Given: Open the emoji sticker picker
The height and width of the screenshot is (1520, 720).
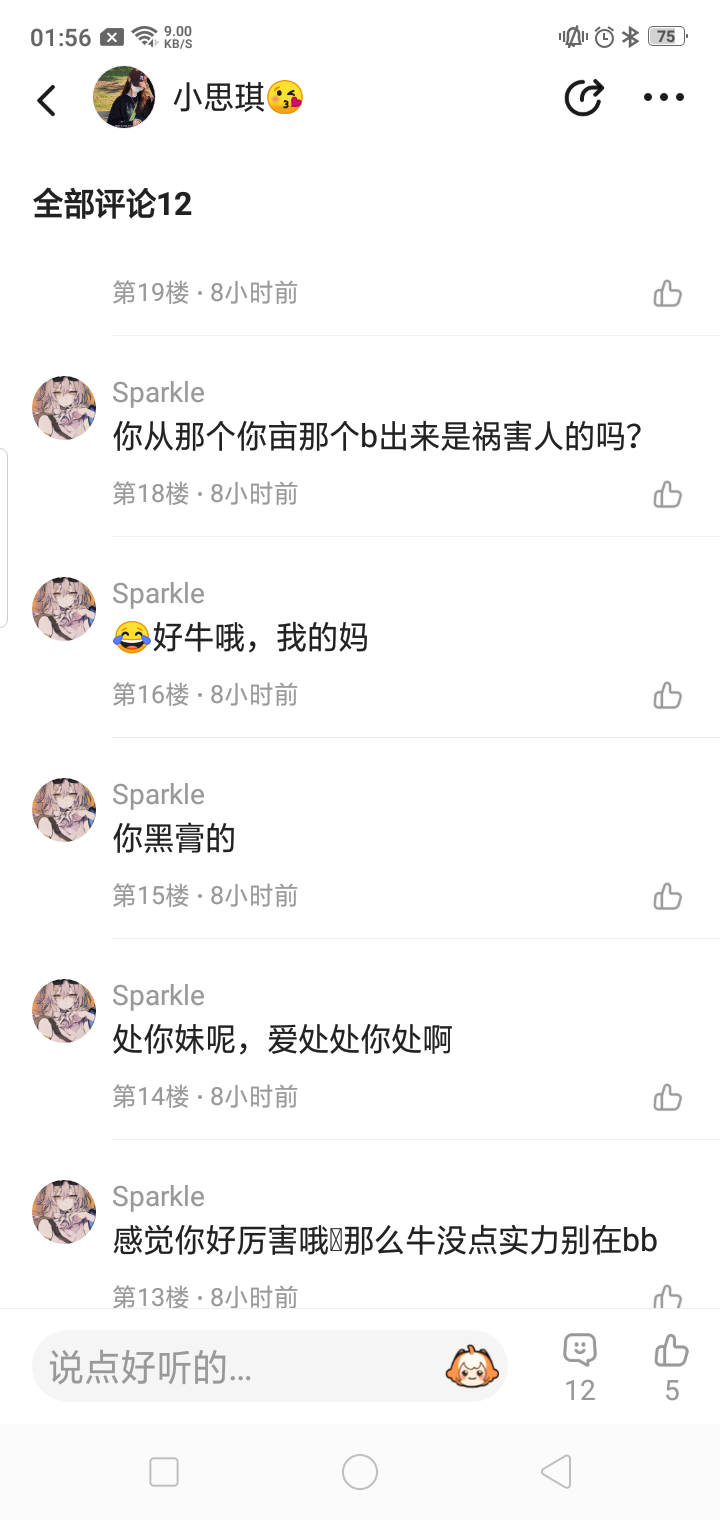Looking at the screenshot, I should coord(472,1366).
